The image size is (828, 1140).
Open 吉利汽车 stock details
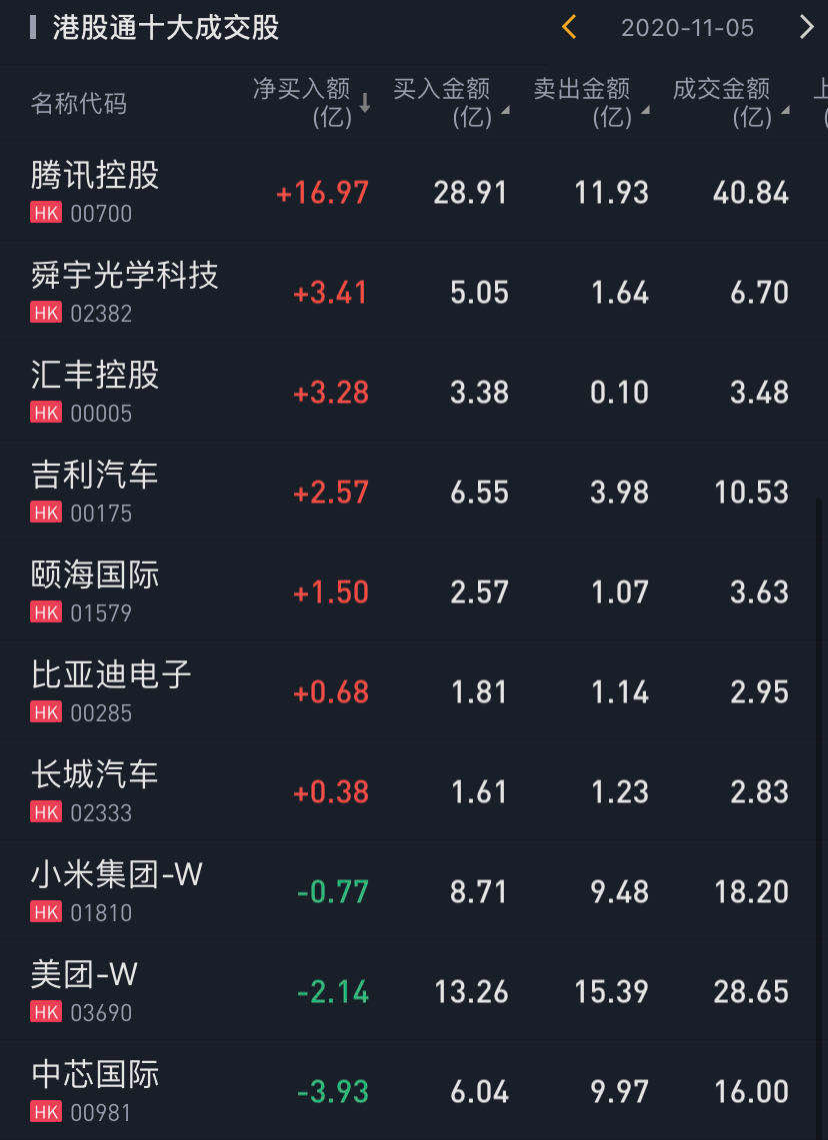pos(95,476)
